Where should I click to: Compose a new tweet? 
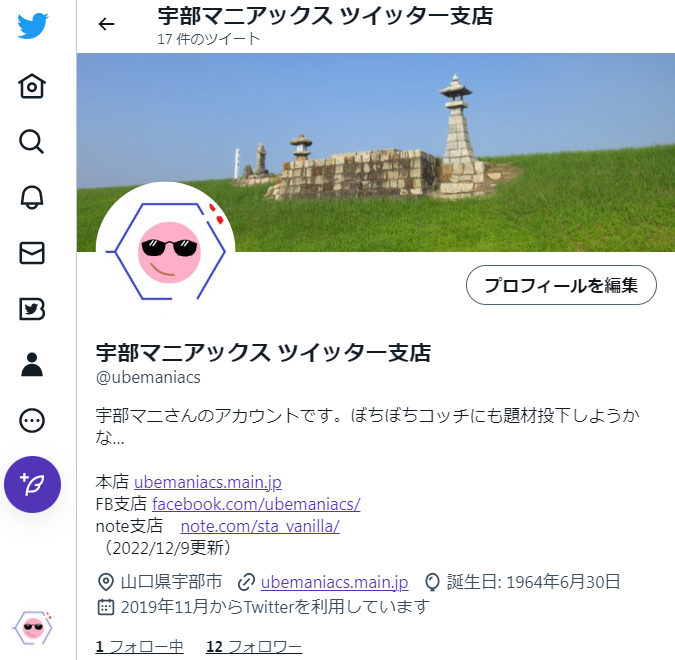32,485
